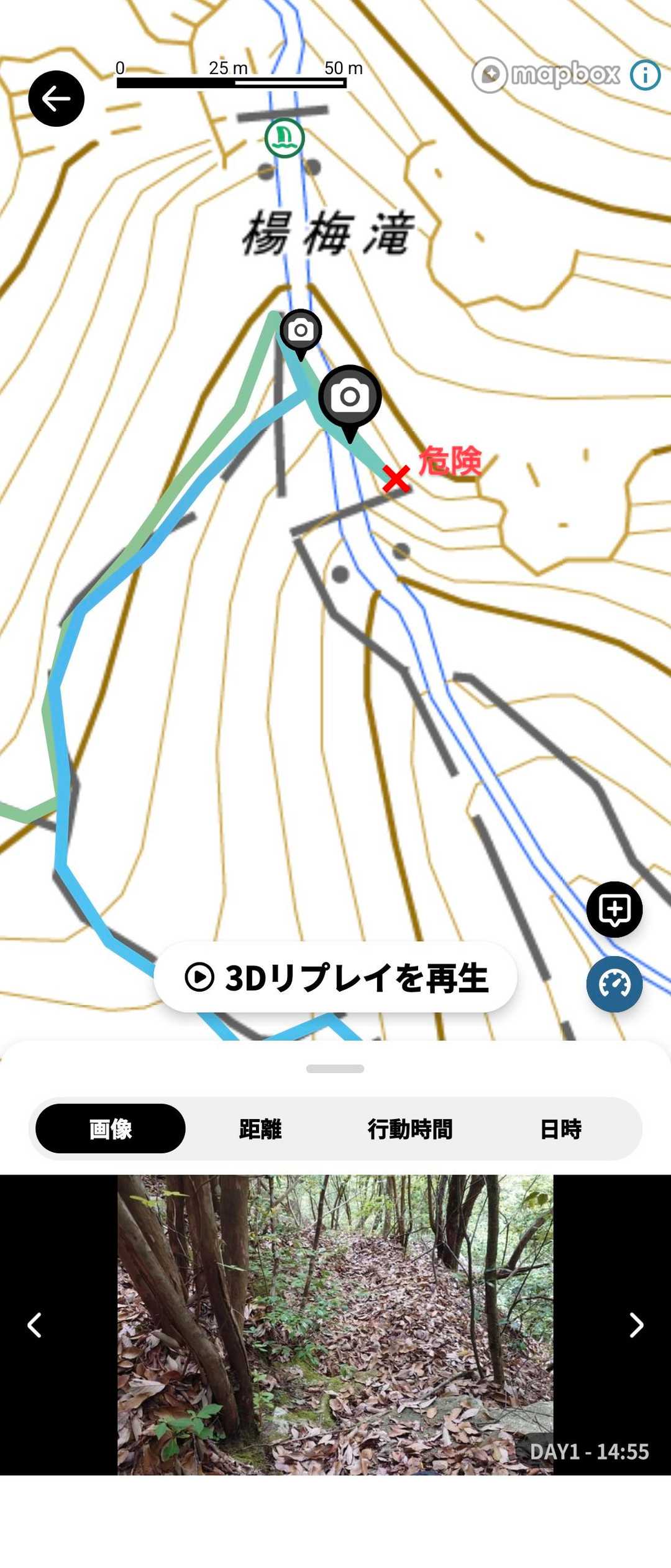Tap the larger selected camera pin

[x=350, y=397]
